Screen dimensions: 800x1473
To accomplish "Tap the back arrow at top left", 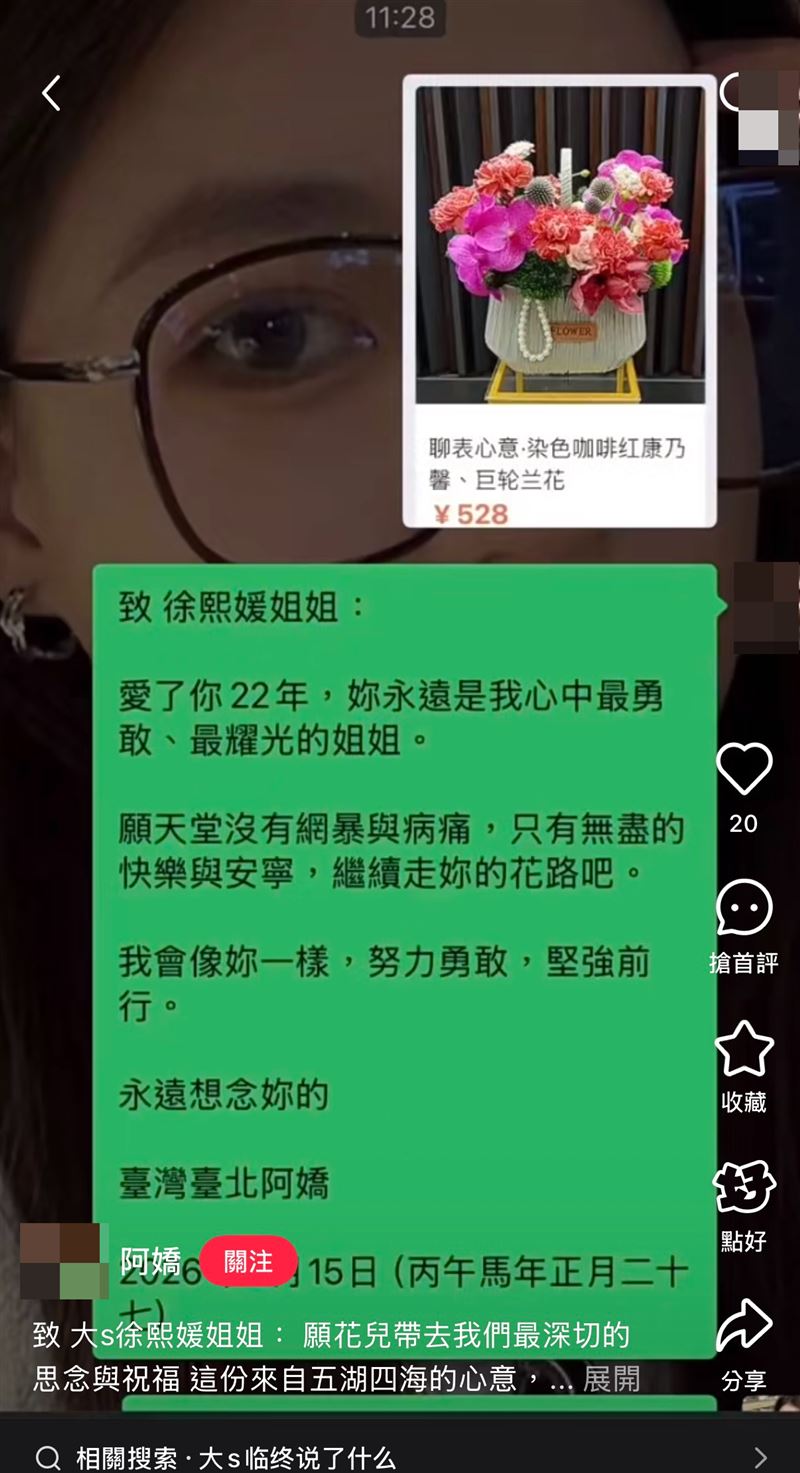I will [48, 93].
